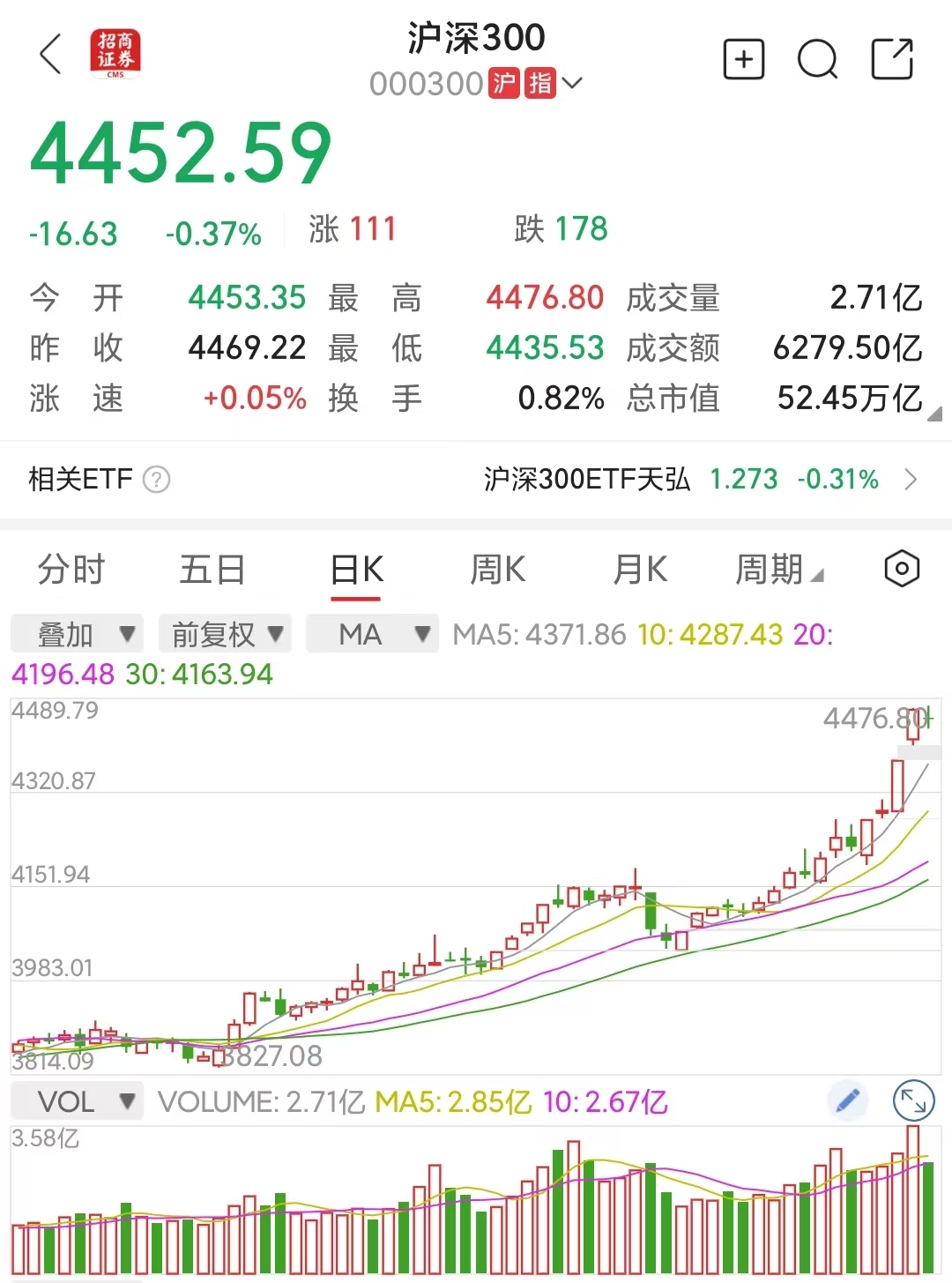Open the VOL indicator dropdown
Viewport: 952px width, 1283px height.
click(x=78, y=1101)
